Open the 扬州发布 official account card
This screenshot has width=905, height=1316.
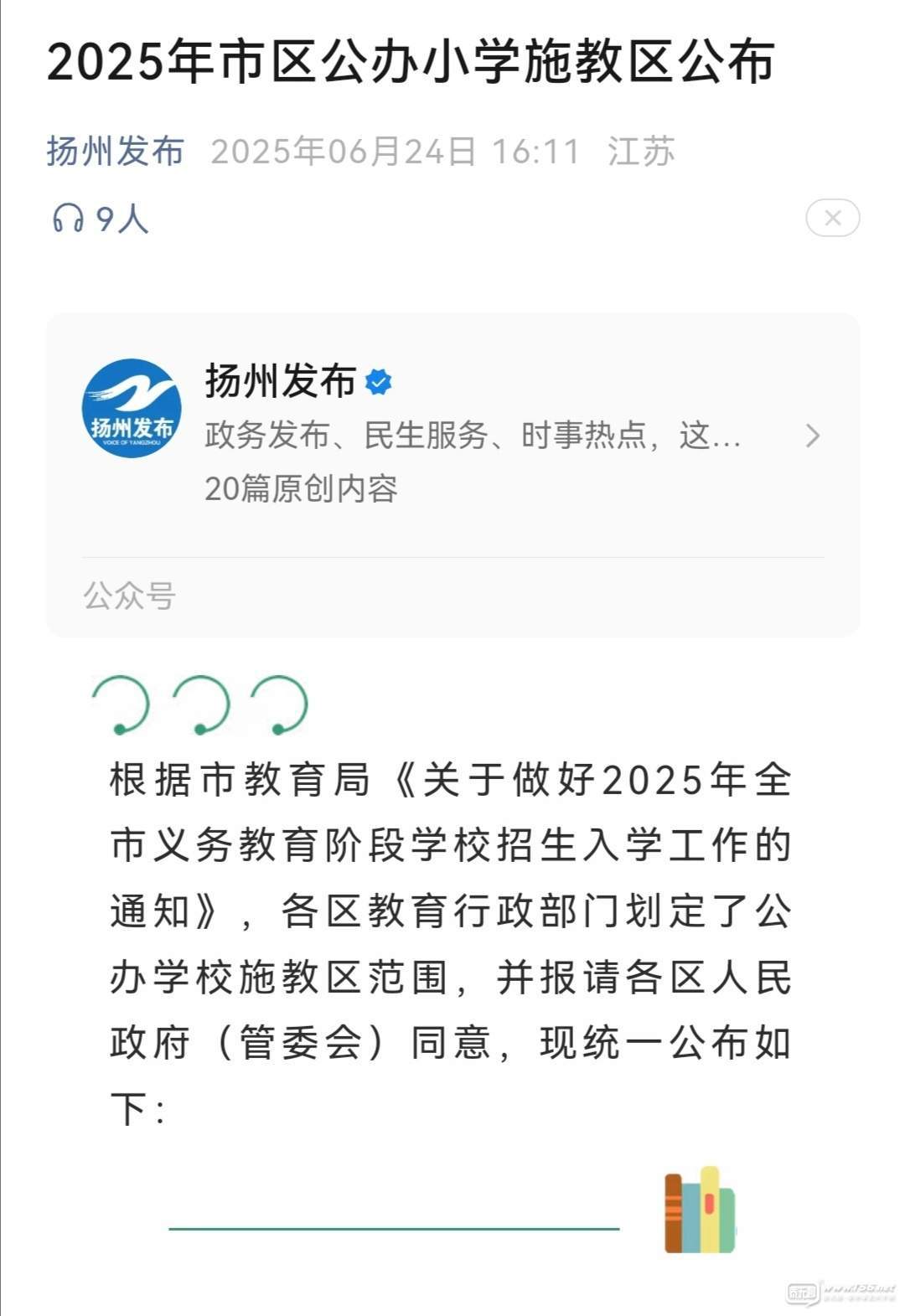pyautogui.click(x=452, y=436)
